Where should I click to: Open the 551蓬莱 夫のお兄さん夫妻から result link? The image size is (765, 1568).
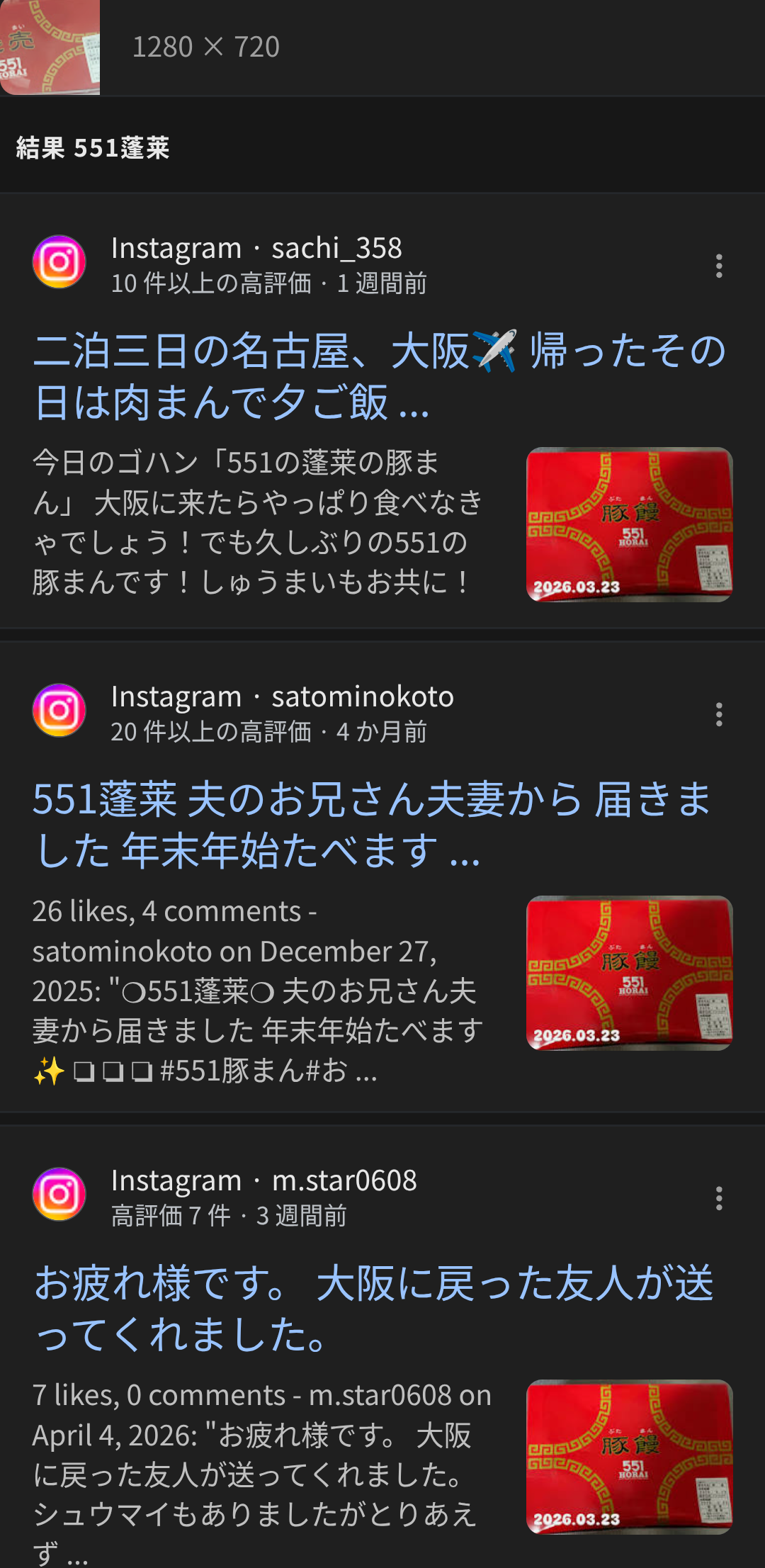tap(373, 825)
